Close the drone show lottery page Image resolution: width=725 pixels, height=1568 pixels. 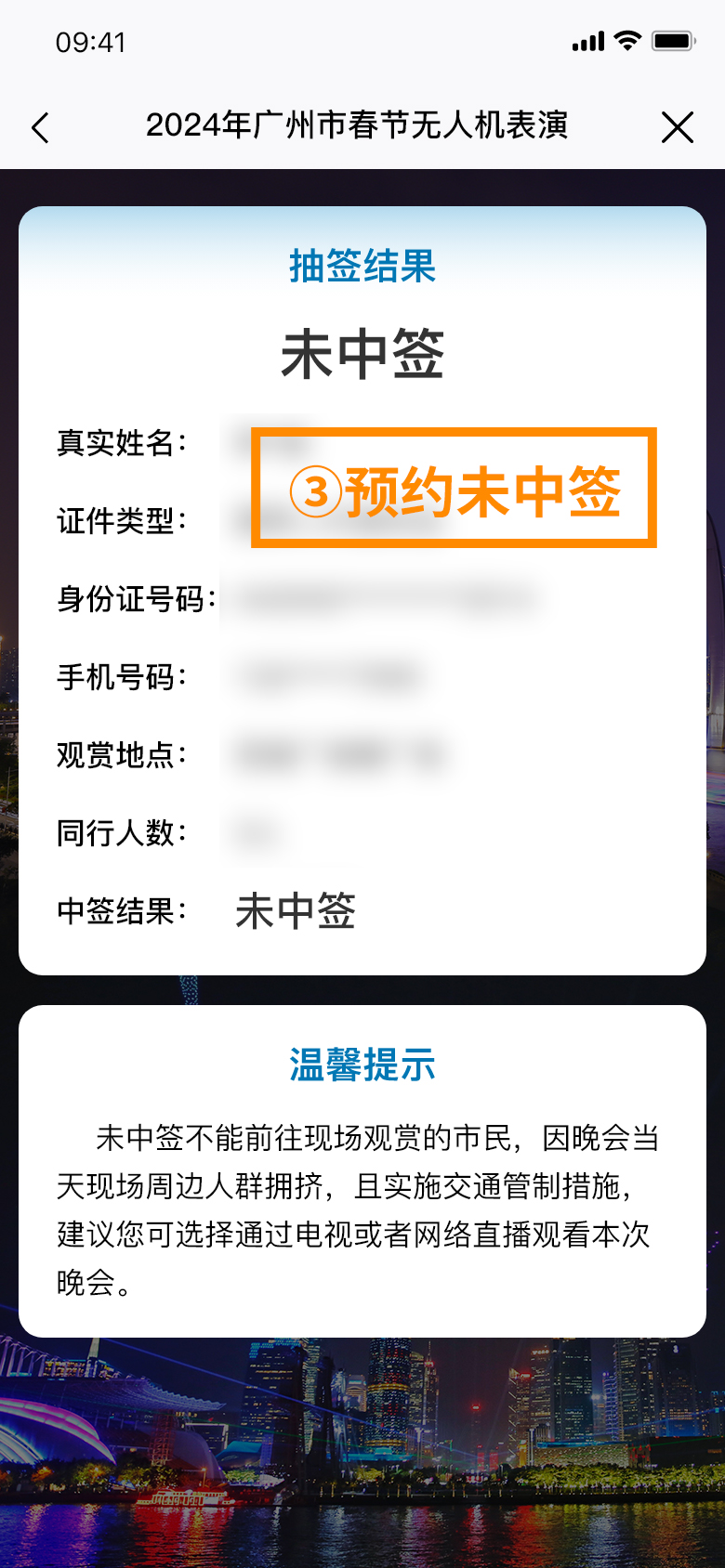(x=678, y=127)
